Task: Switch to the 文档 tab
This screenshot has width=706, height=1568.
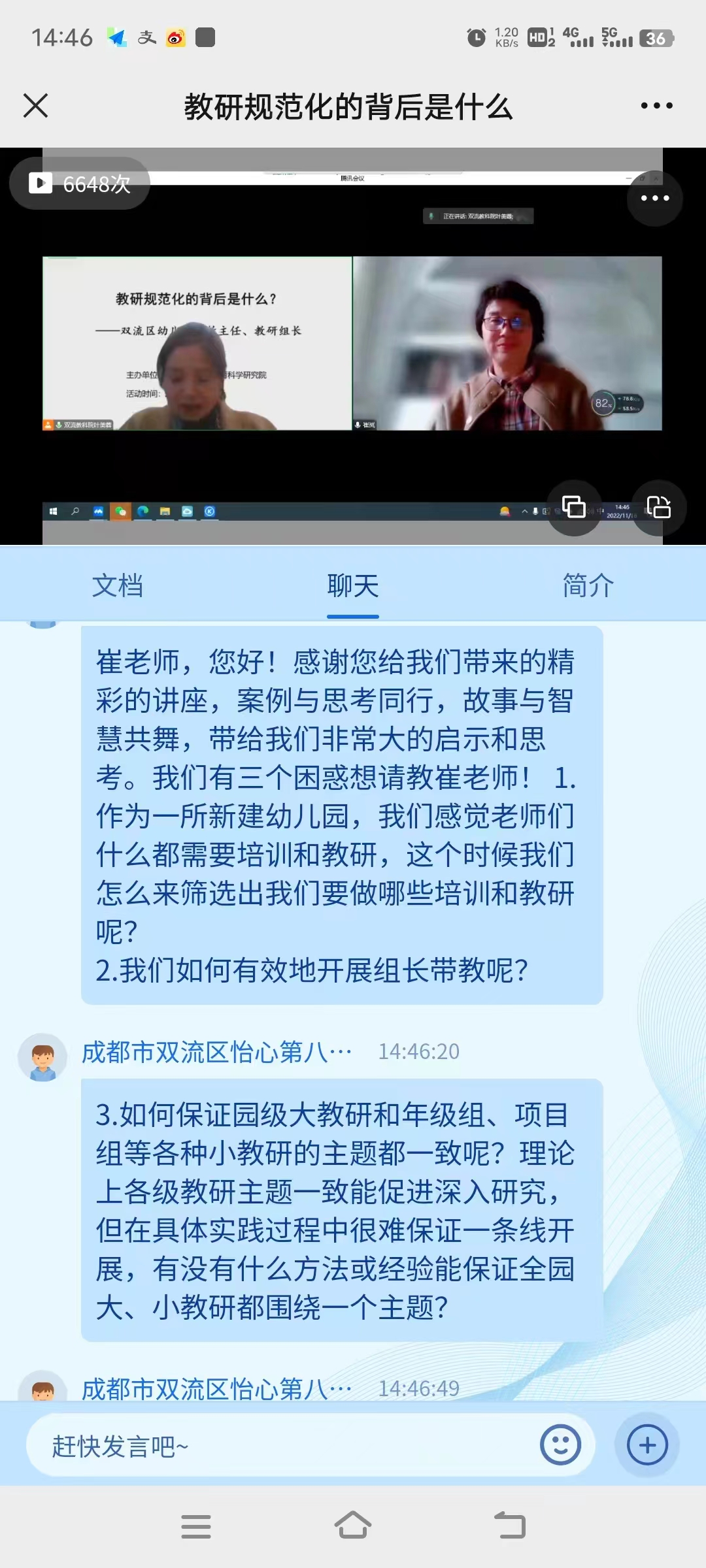Action: point(118,585)
